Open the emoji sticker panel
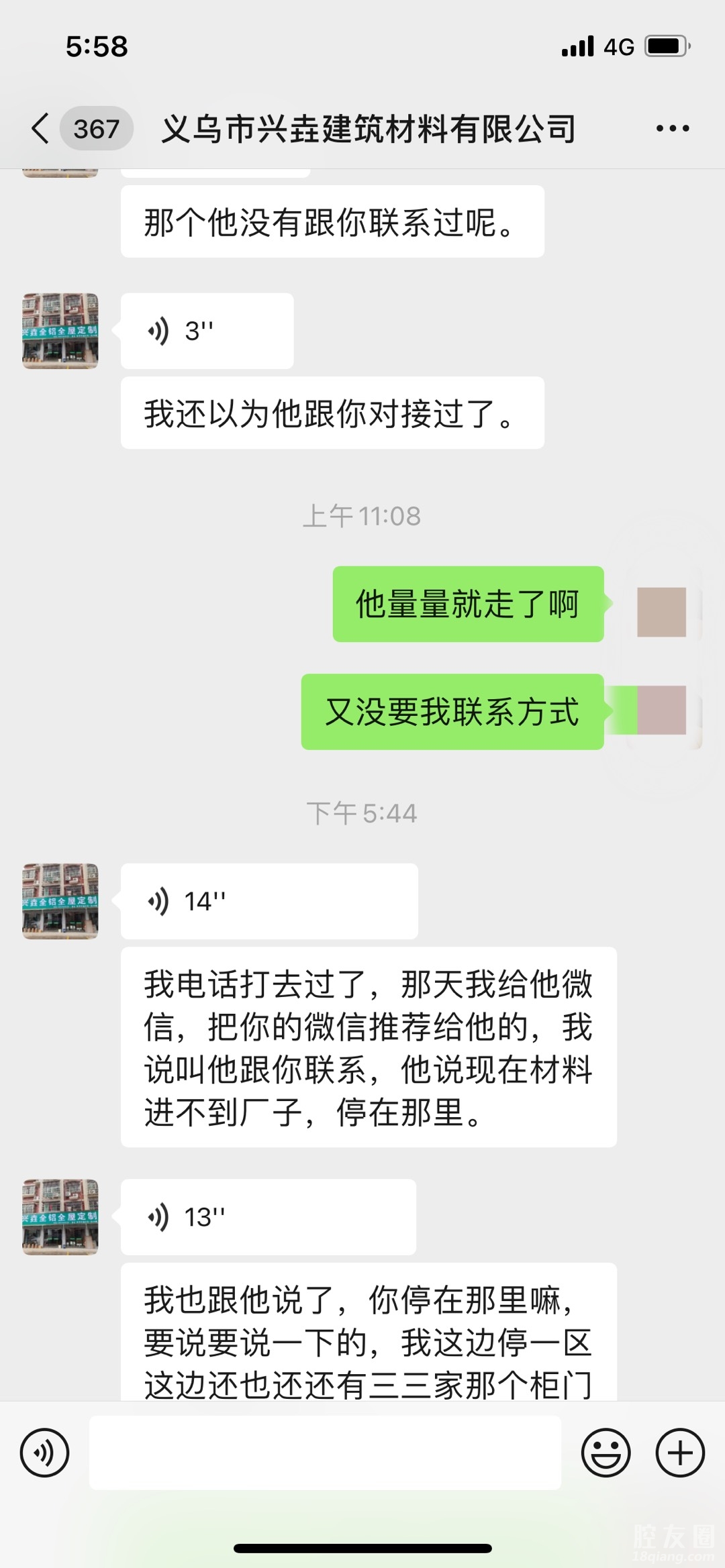 606,1453
